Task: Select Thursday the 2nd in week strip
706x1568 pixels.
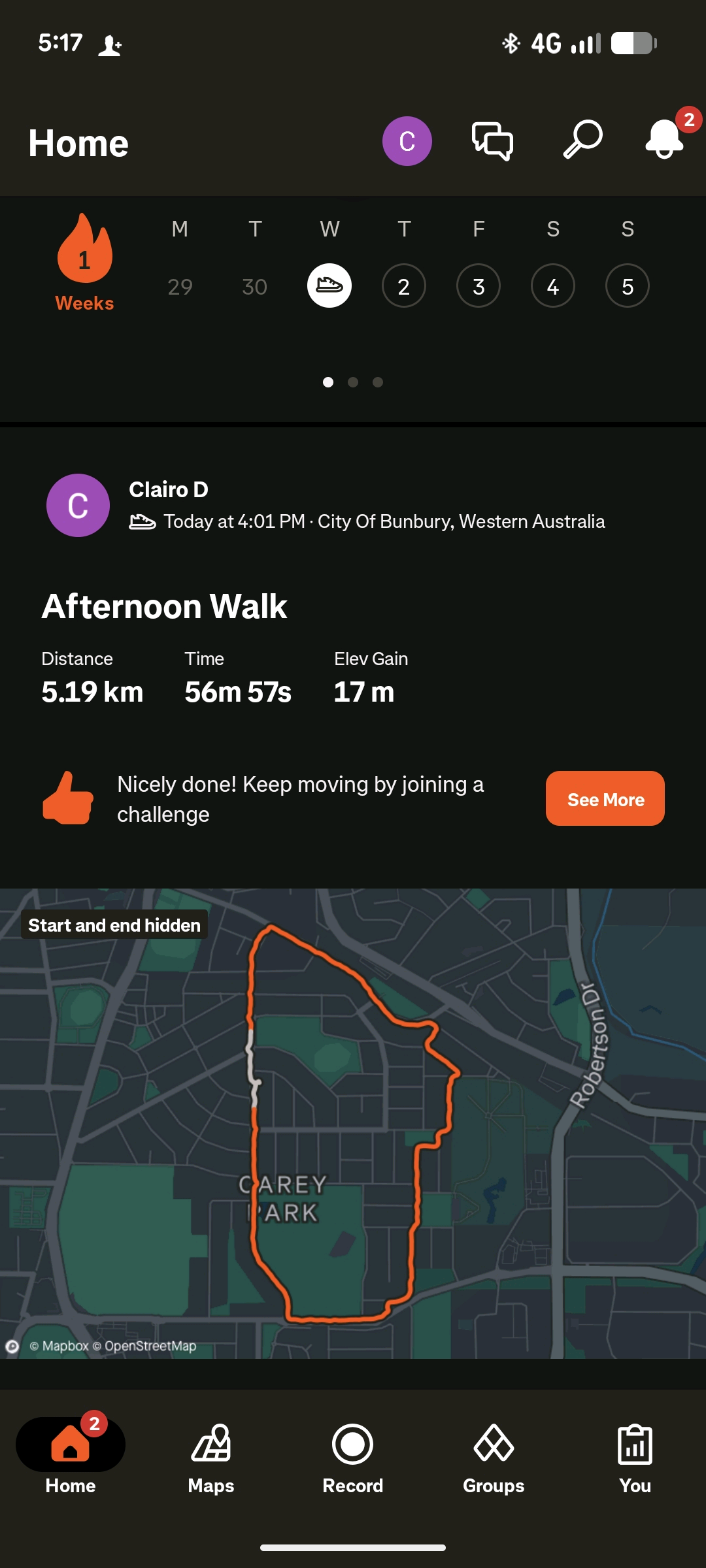Action: click(404, 286)
